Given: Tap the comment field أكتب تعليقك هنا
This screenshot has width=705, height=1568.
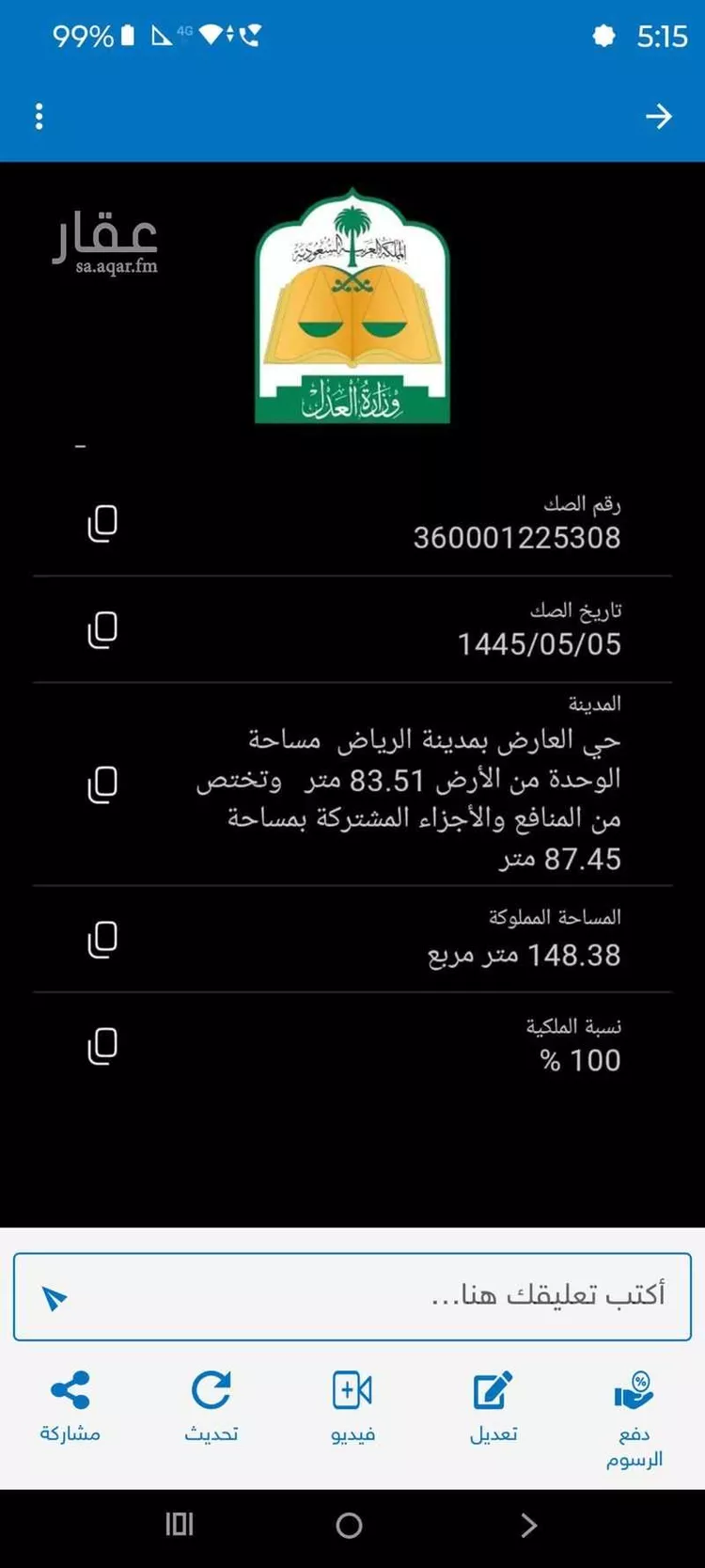Looking at the screenshot, I should 376,1296.
